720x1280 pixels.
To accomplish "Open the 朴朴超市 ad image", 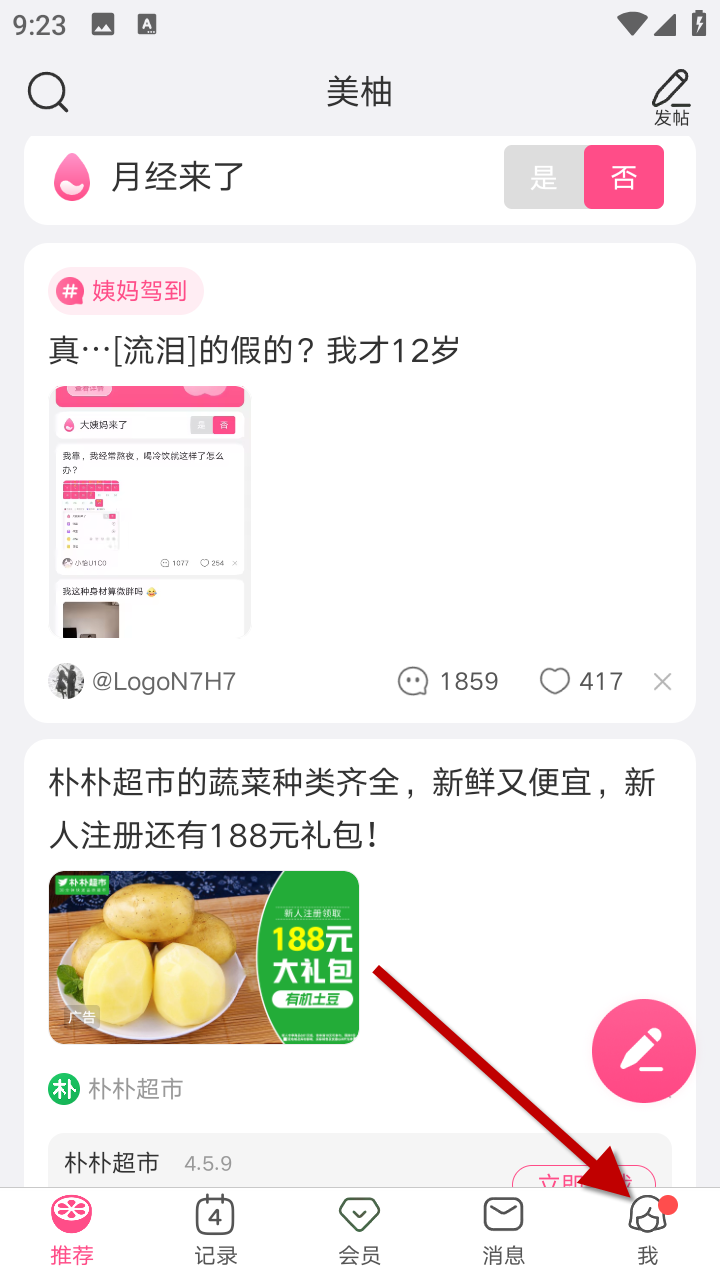I will point(204,957).
